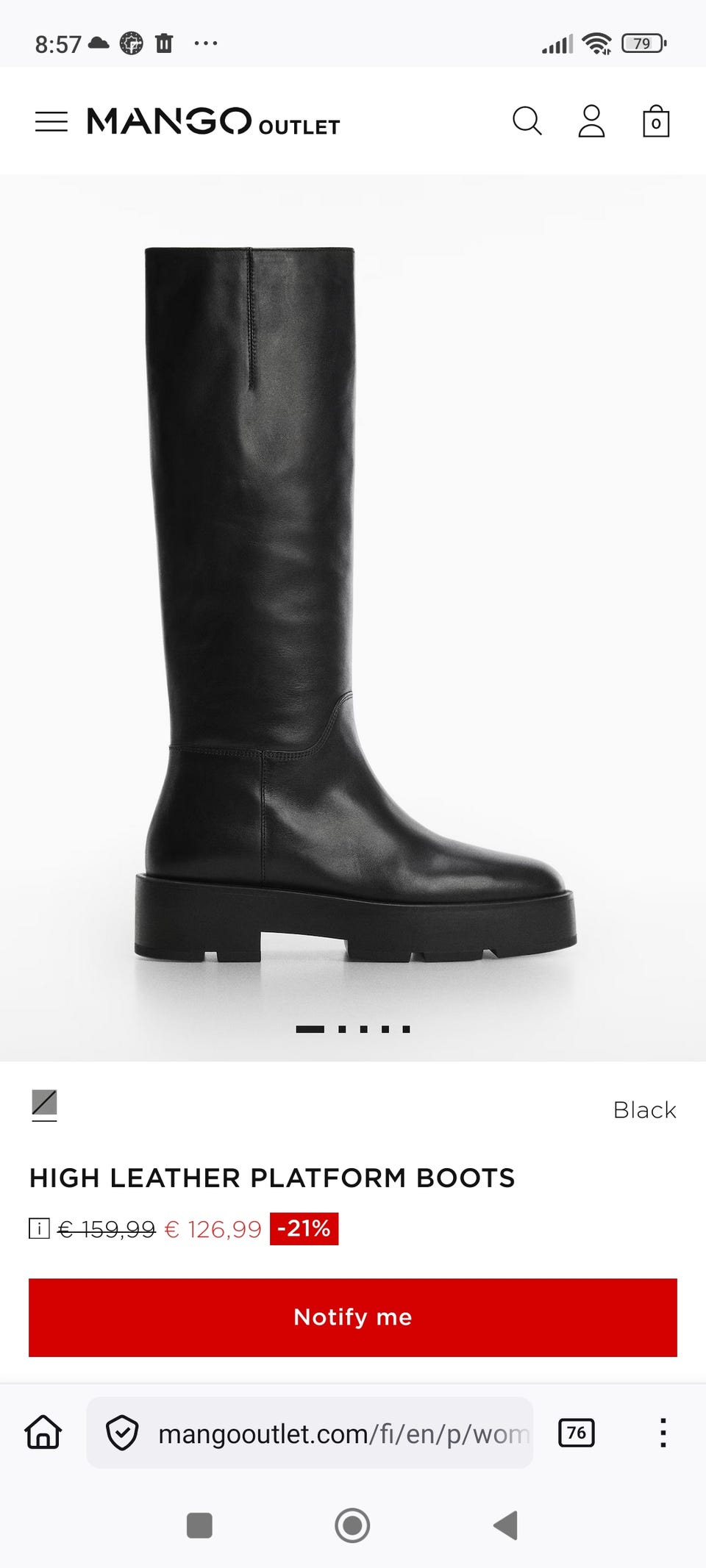The height and width of the screenshot is (1568, 706).
Task: Open the recent apps overview
Action: click(x=199, y=1525)
